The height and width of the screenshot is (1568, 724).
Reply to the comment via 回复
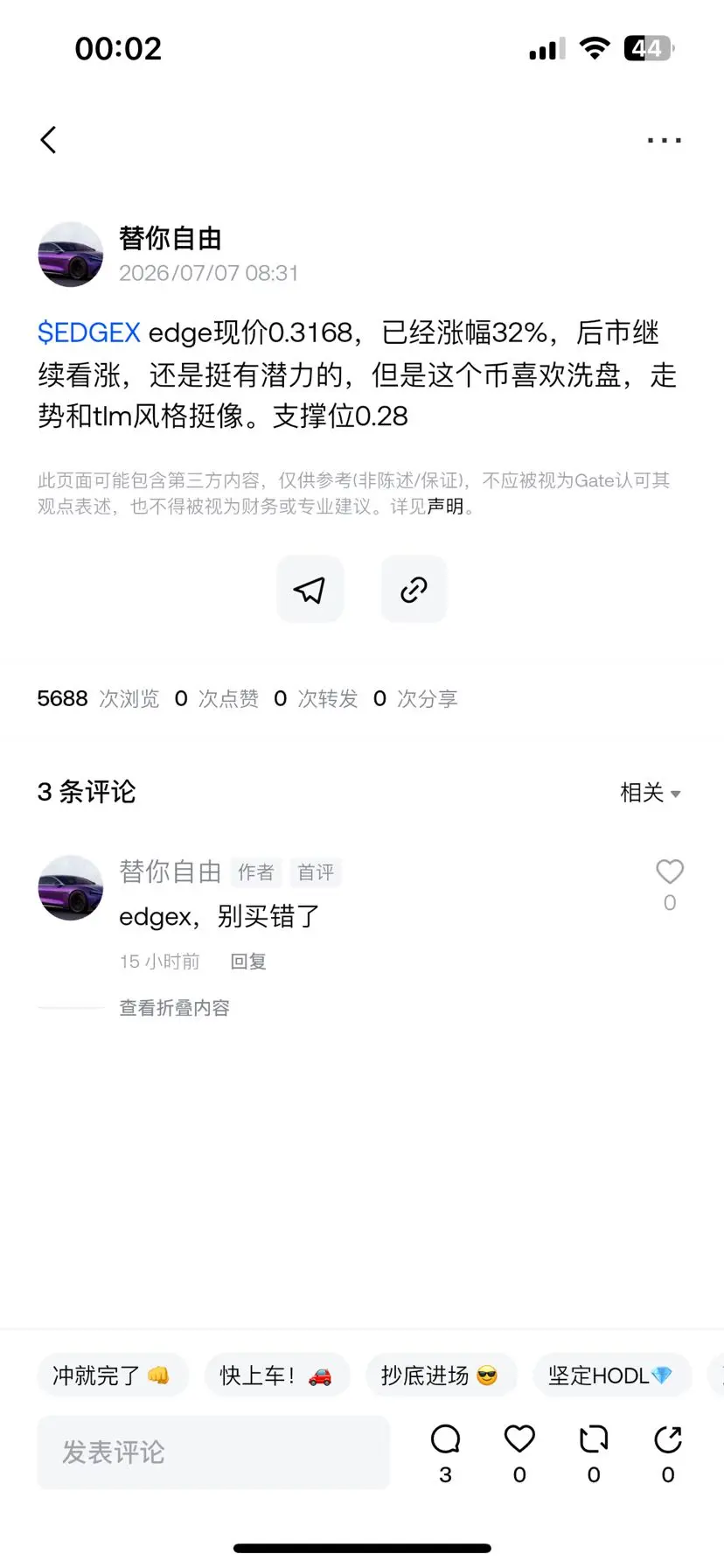coord(247,962)
